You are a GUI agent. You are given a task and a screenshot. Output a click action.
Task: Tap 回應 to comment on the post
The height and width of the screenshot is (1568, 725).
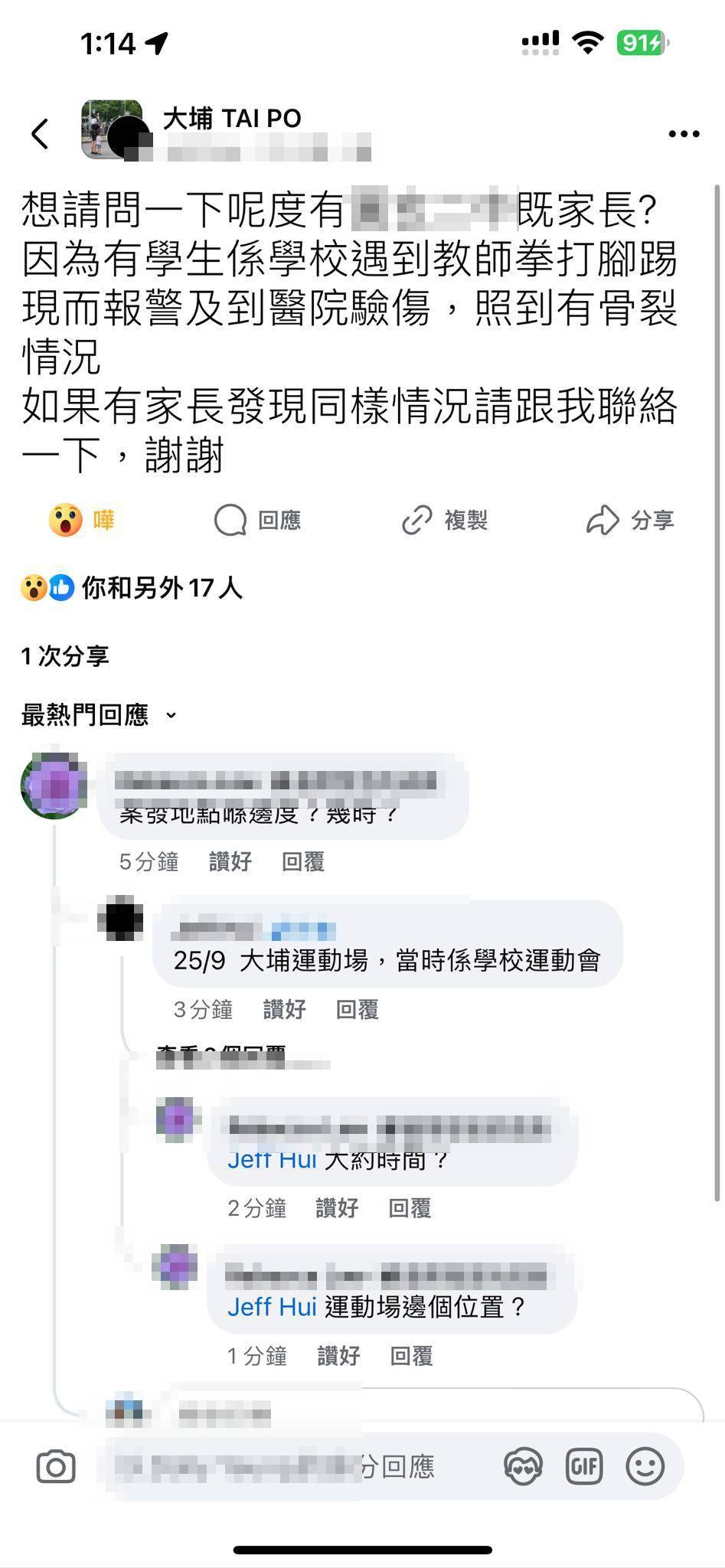pos(257,521)
